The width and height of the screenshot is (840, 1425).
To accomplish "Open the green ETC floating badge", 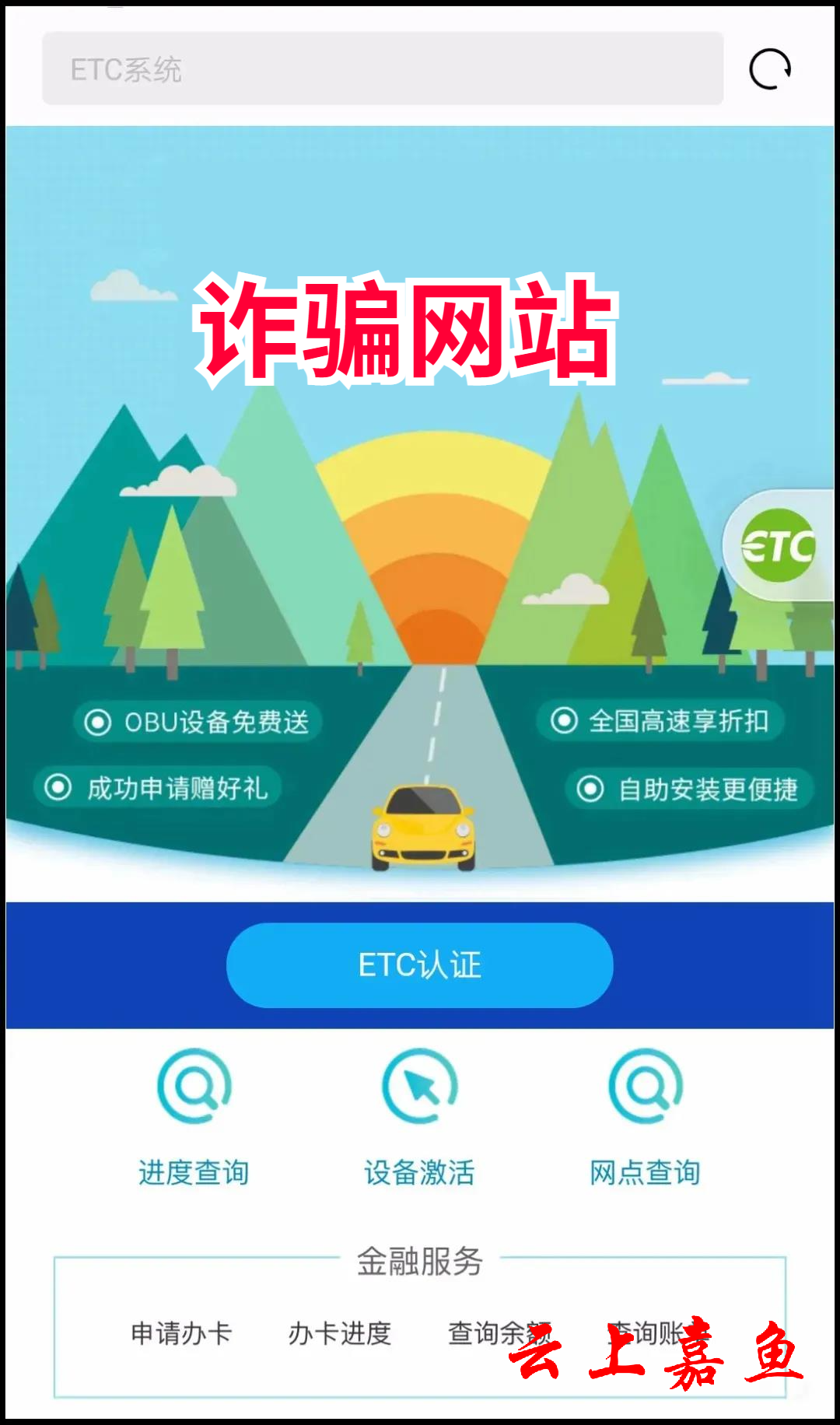I will tap(778, 545).
